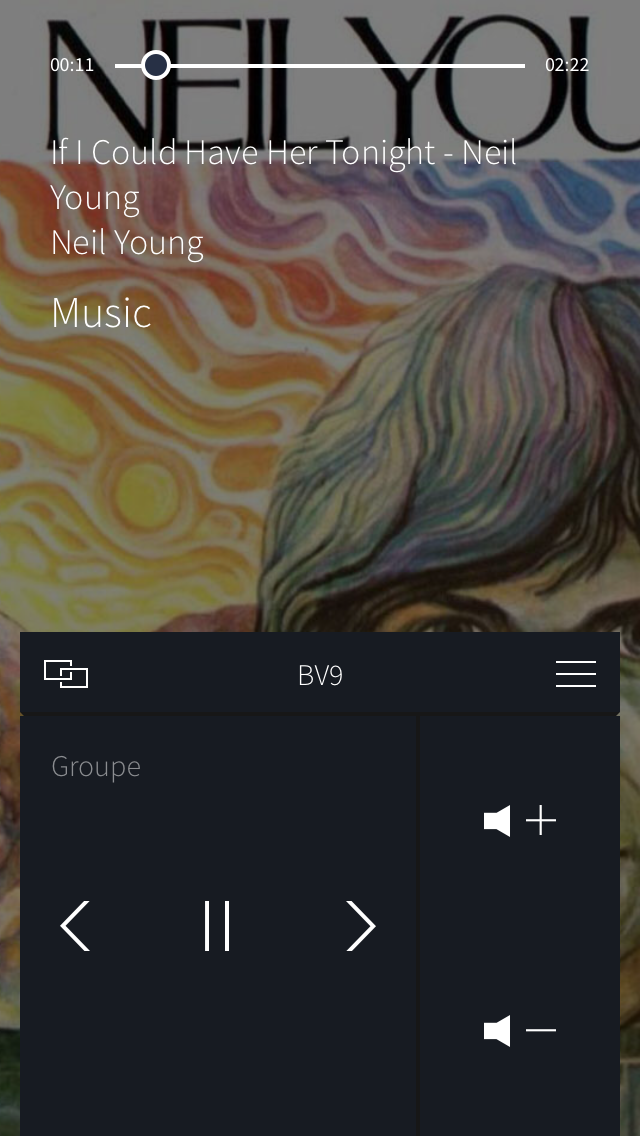The width and height of the screenshot is (640, 1136).
Task: Skip to the previous track
Action: pos(76,926)
